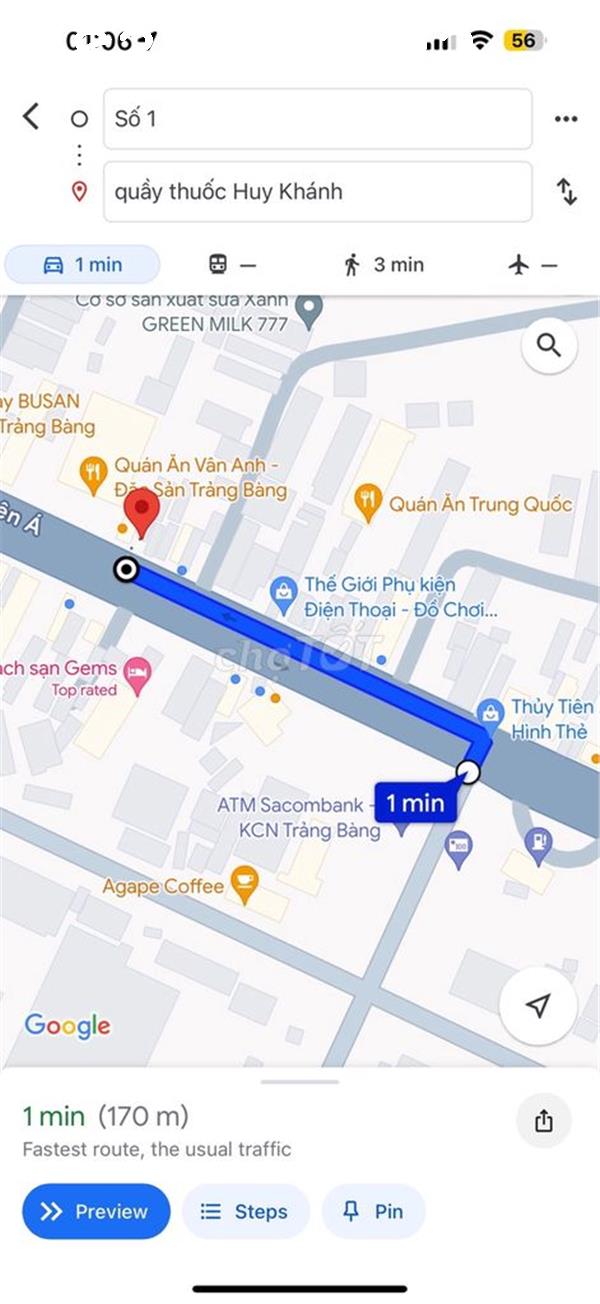View route Steps
600x1304 pixels.
click(x=246, y=1211)
